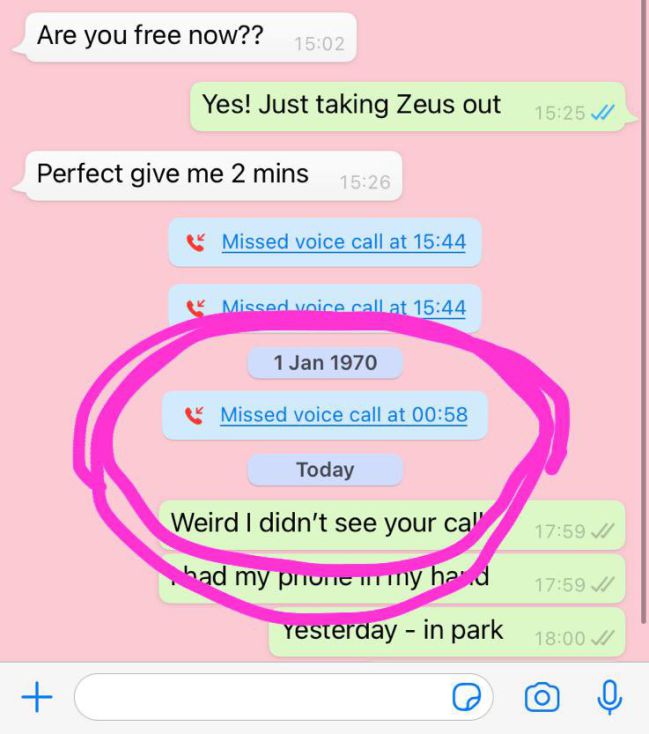
Task: Tap the microphone to record voice message
Action: tap(609, 696)
